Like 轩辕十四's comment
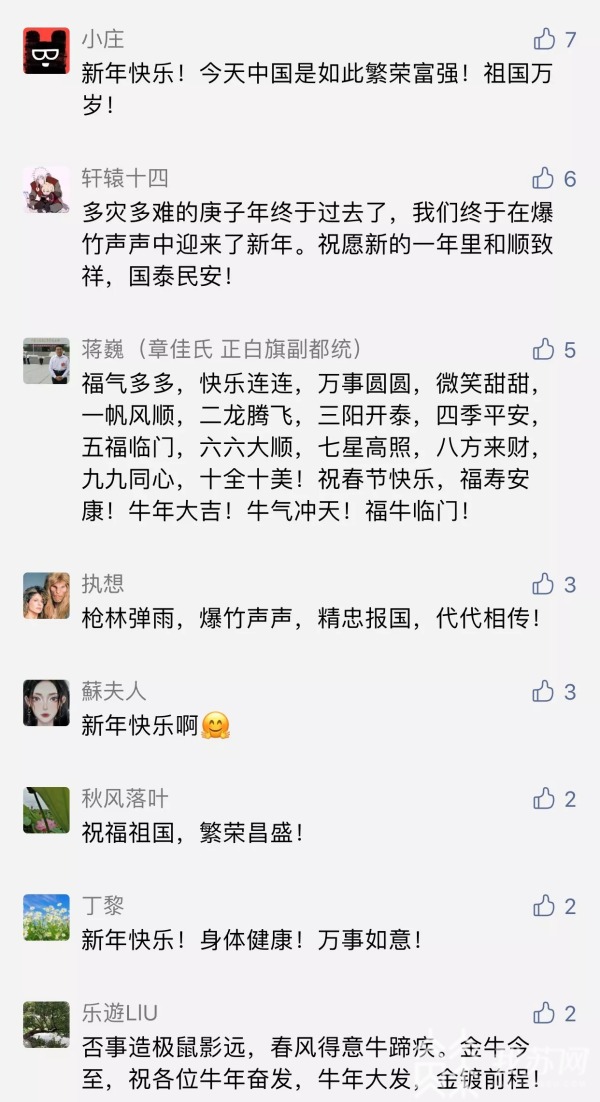Image resolution: width=600 pixels, height=1102 pixels. tap(544, 178)
